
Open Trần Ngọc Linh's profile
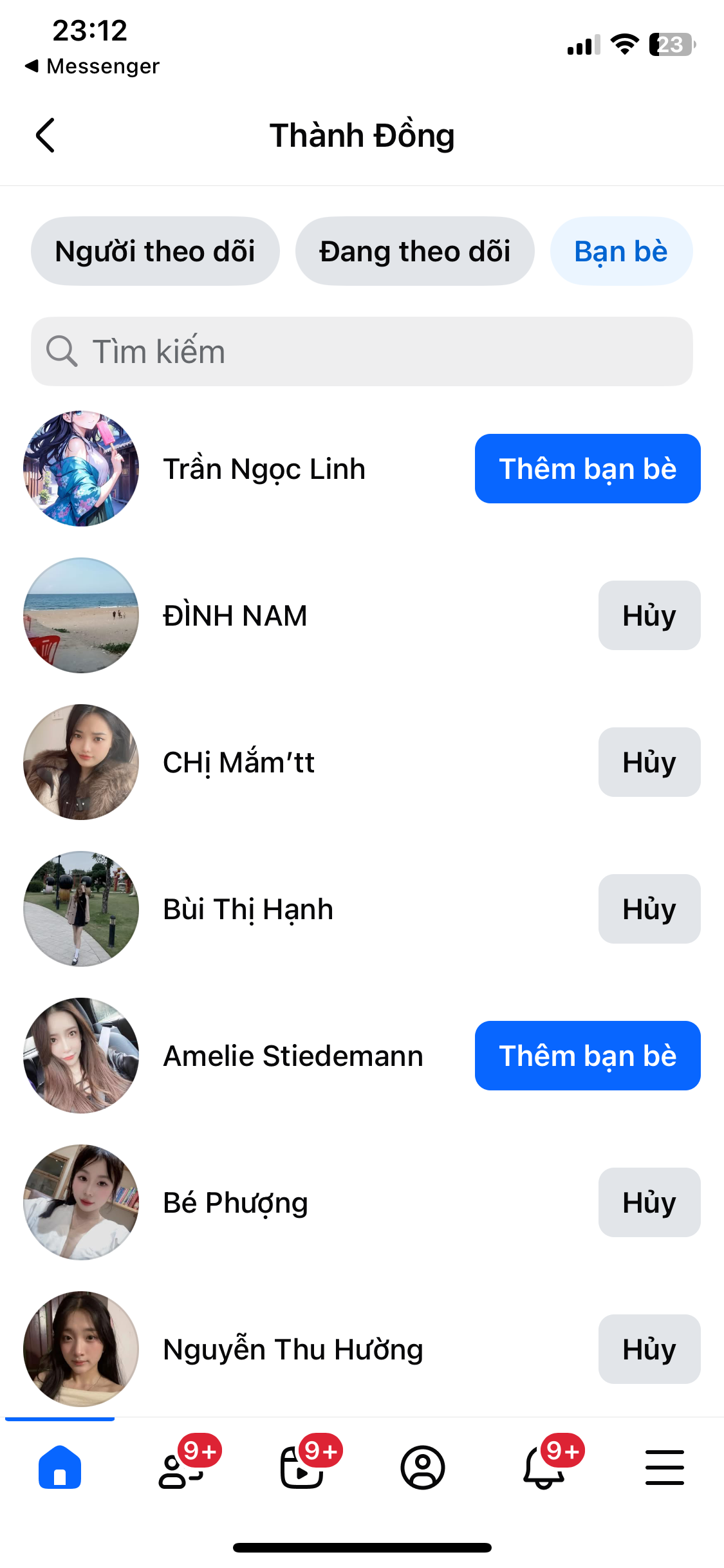(264, 469)
